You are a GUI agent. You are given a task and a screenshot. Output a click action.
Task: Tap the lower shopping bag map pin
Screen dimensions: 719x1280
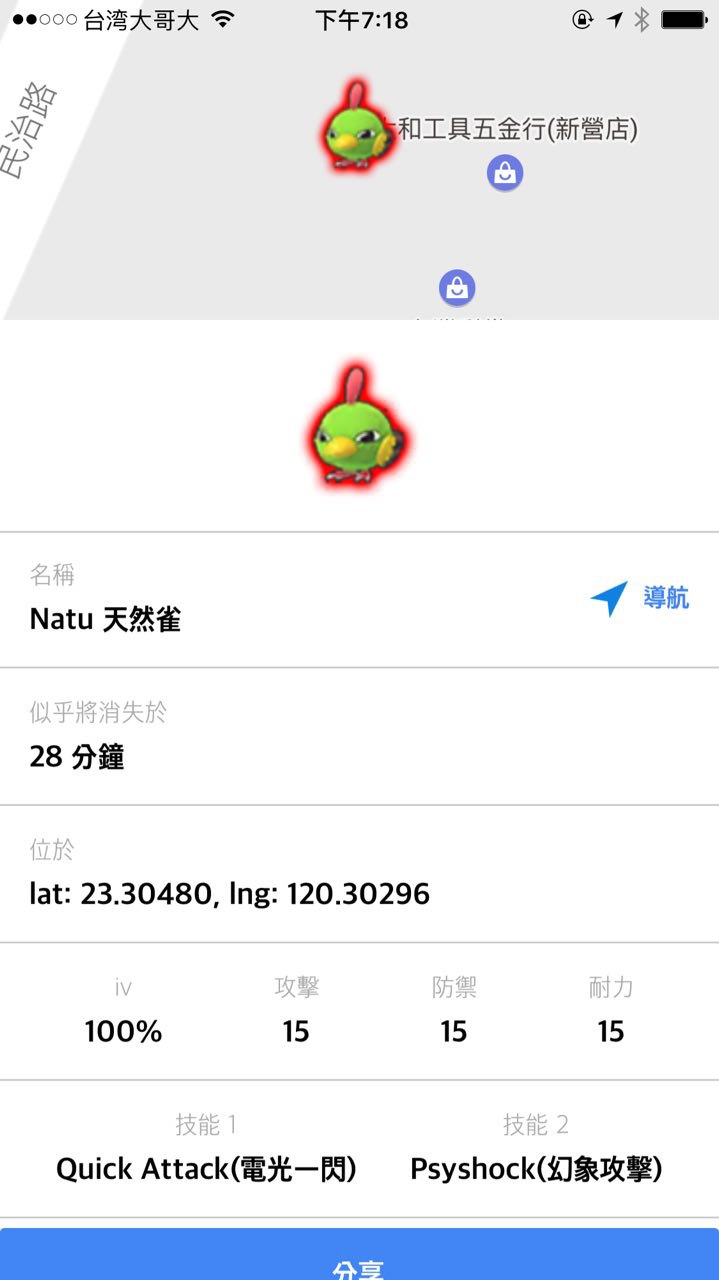click(457, 288)
